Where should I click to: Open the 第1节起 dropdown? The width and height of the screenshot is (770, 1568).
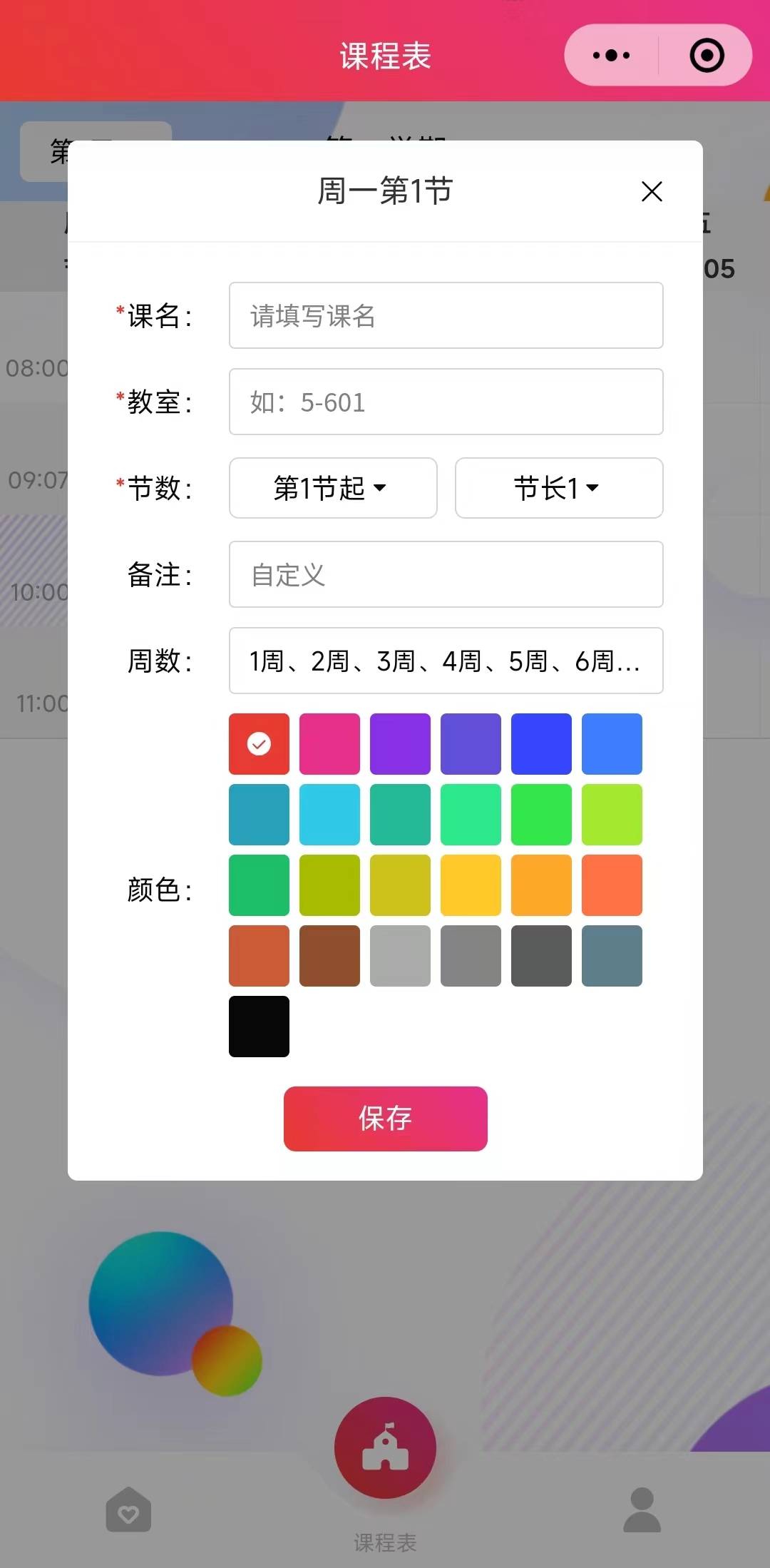coord(332,488)
